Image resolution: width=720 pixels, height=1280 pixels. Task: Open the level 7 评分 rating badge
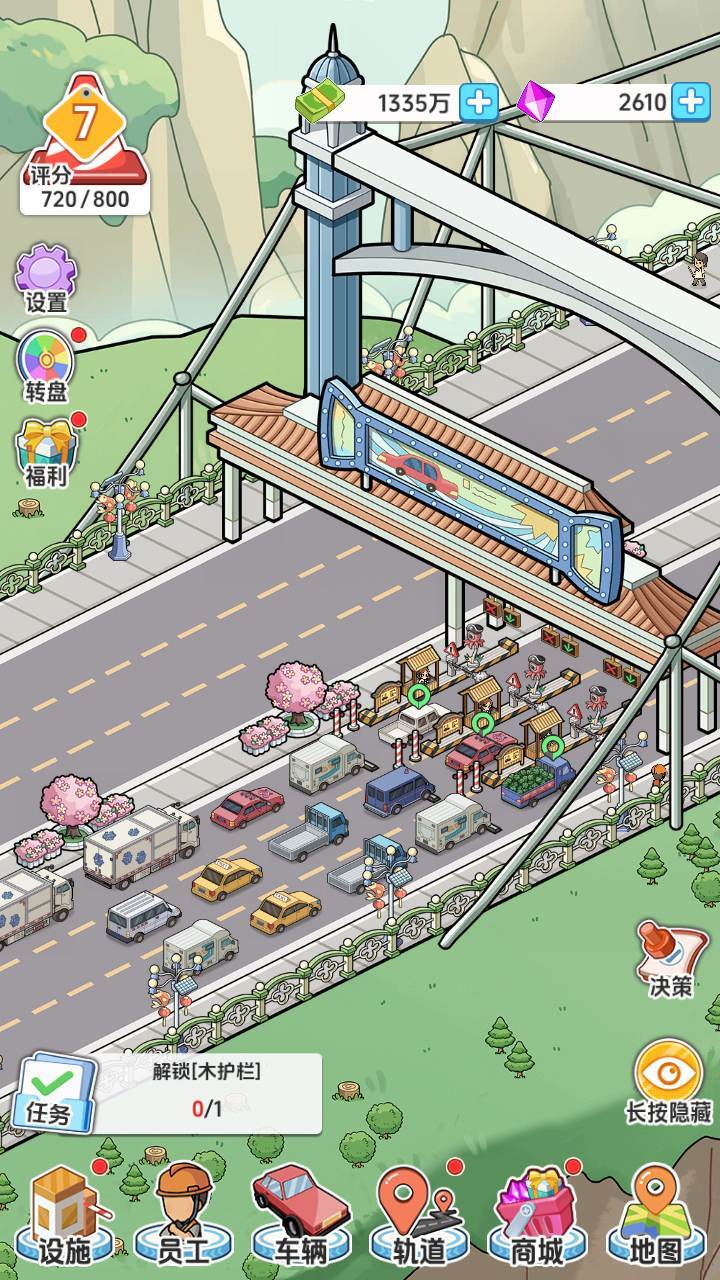pyautogui.click(x=84, y=145)
